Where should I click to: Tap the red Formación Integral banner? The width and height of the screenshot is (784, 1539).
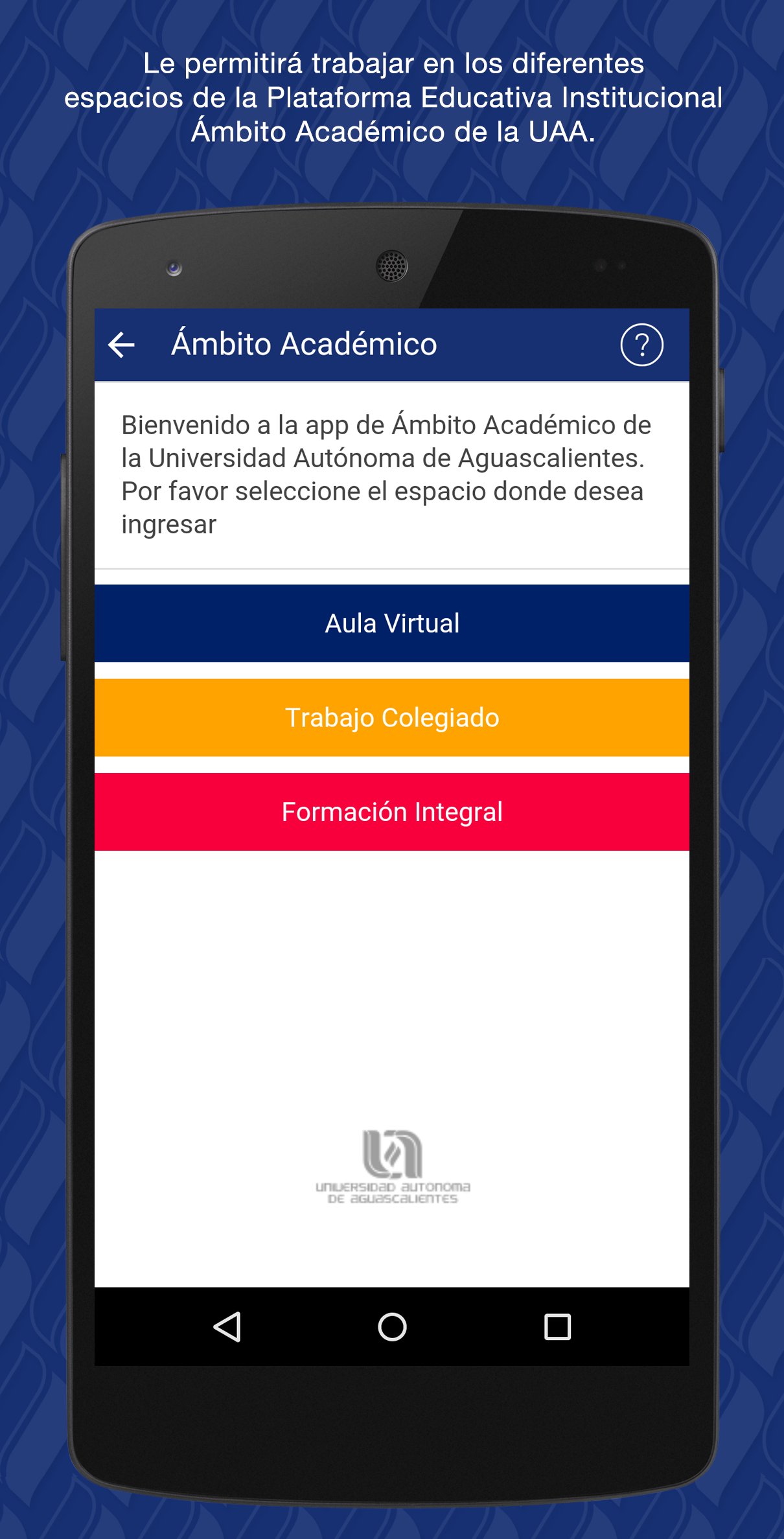point(392,811)
